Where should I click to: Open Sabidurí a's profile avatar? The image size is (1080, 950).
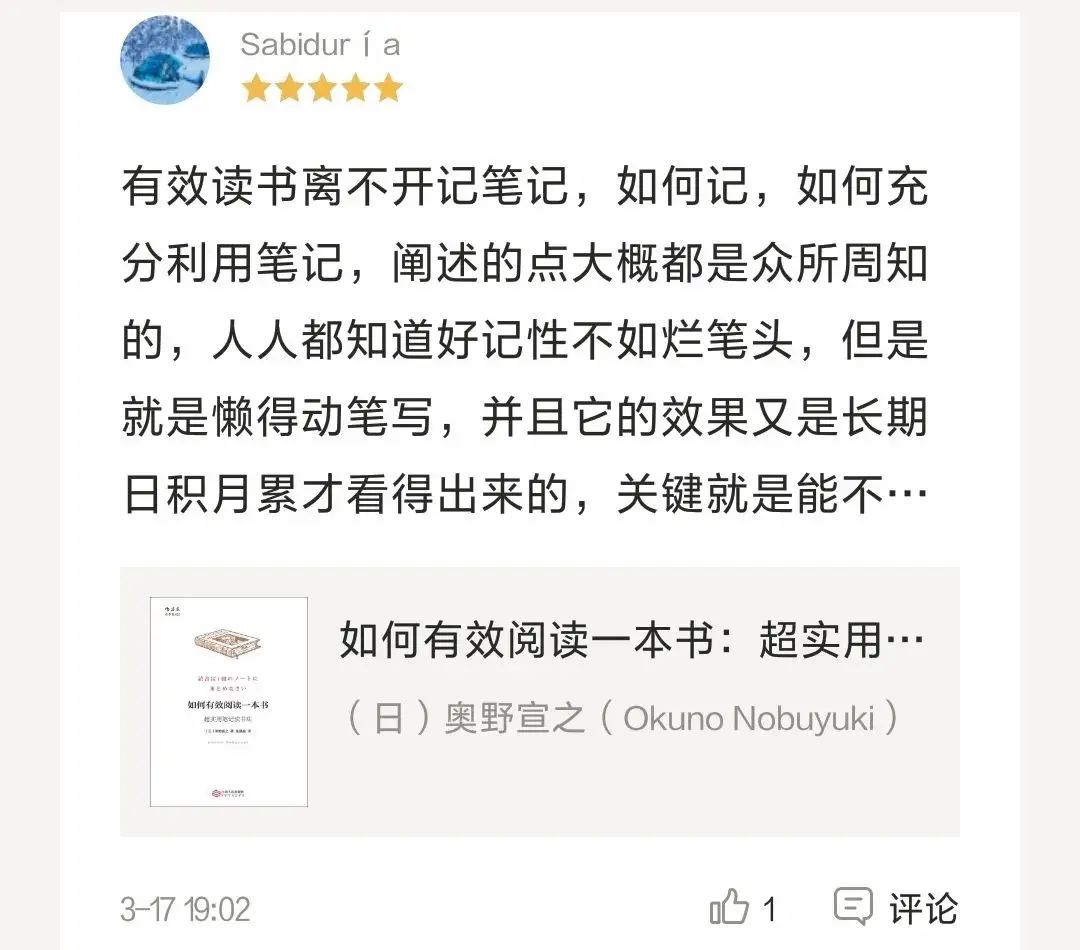click(x=165, y=60)
